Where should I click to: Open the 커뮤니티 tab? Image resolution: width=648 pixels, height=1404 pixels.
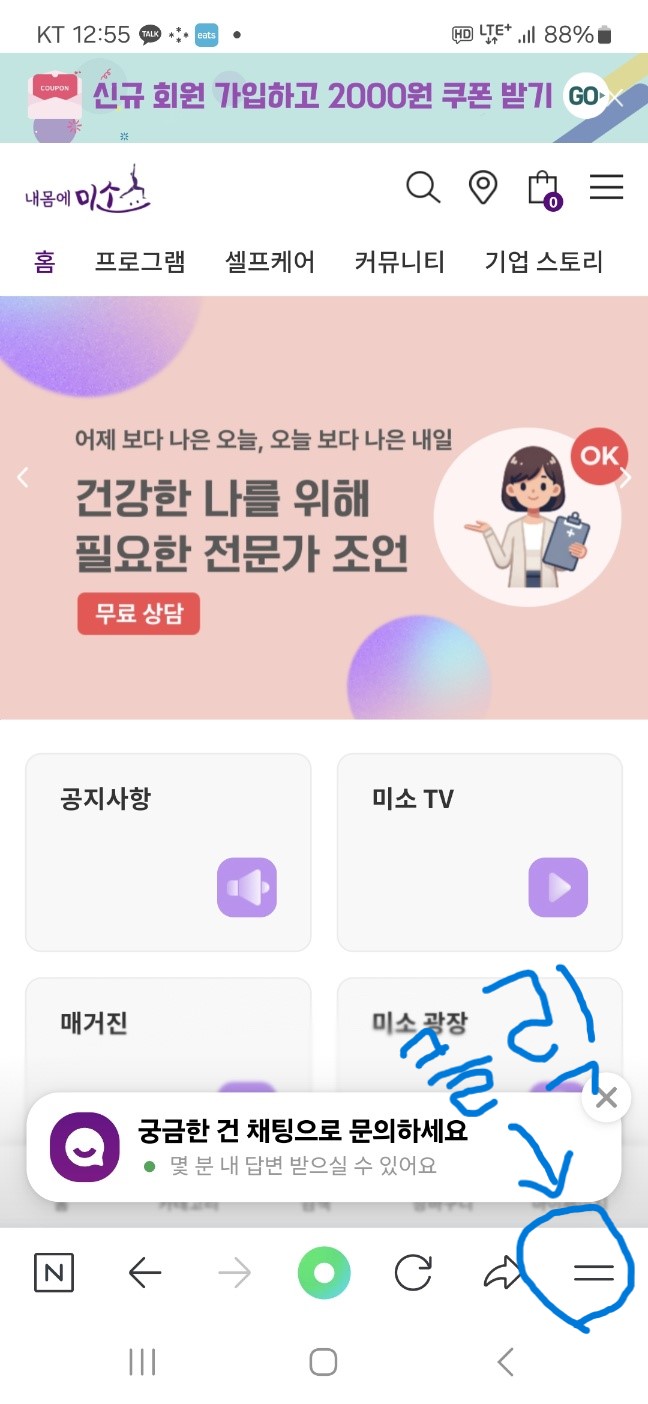[399, 262]
